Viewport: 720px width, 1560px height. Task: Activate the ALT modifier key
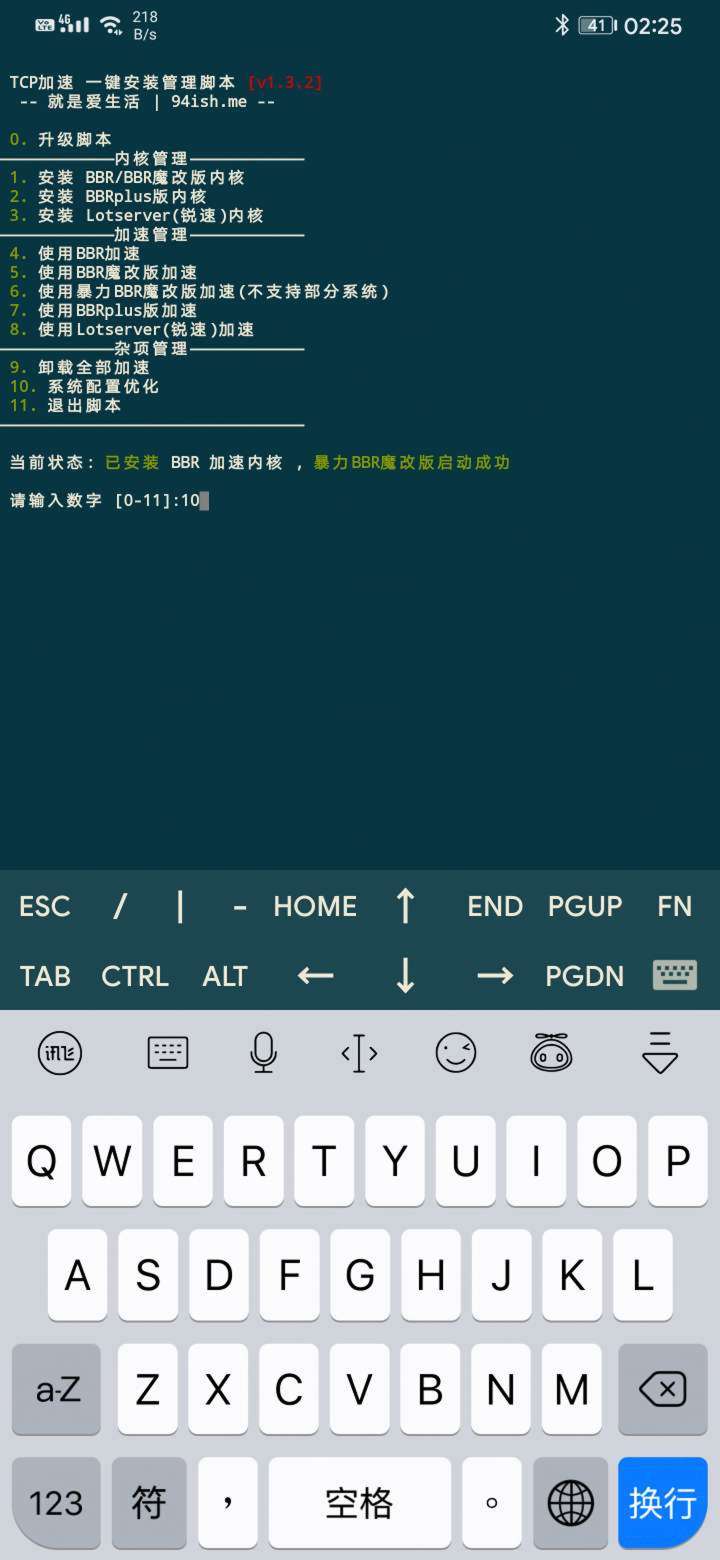225,976
